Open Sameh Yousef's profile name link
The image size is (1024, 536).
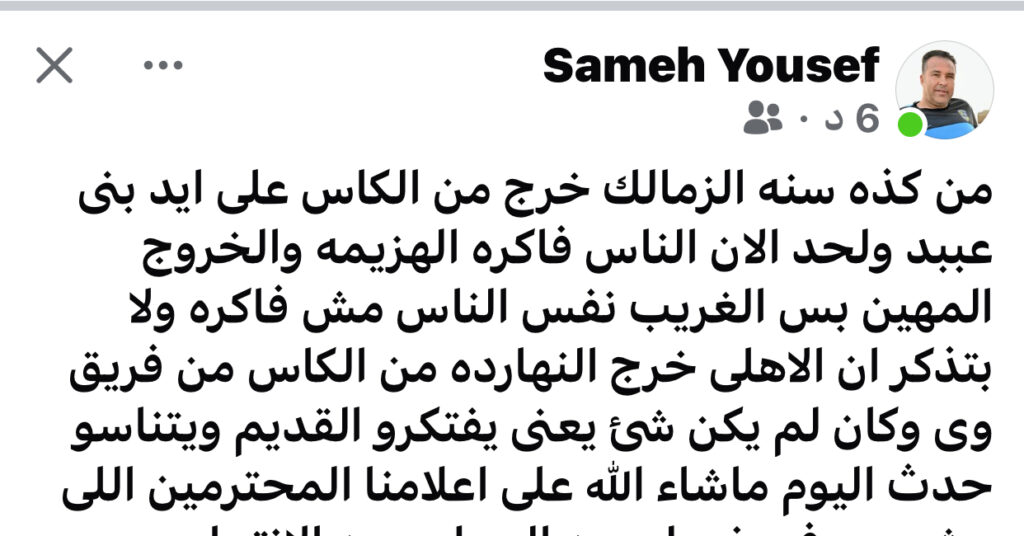(x=711, y=66)
